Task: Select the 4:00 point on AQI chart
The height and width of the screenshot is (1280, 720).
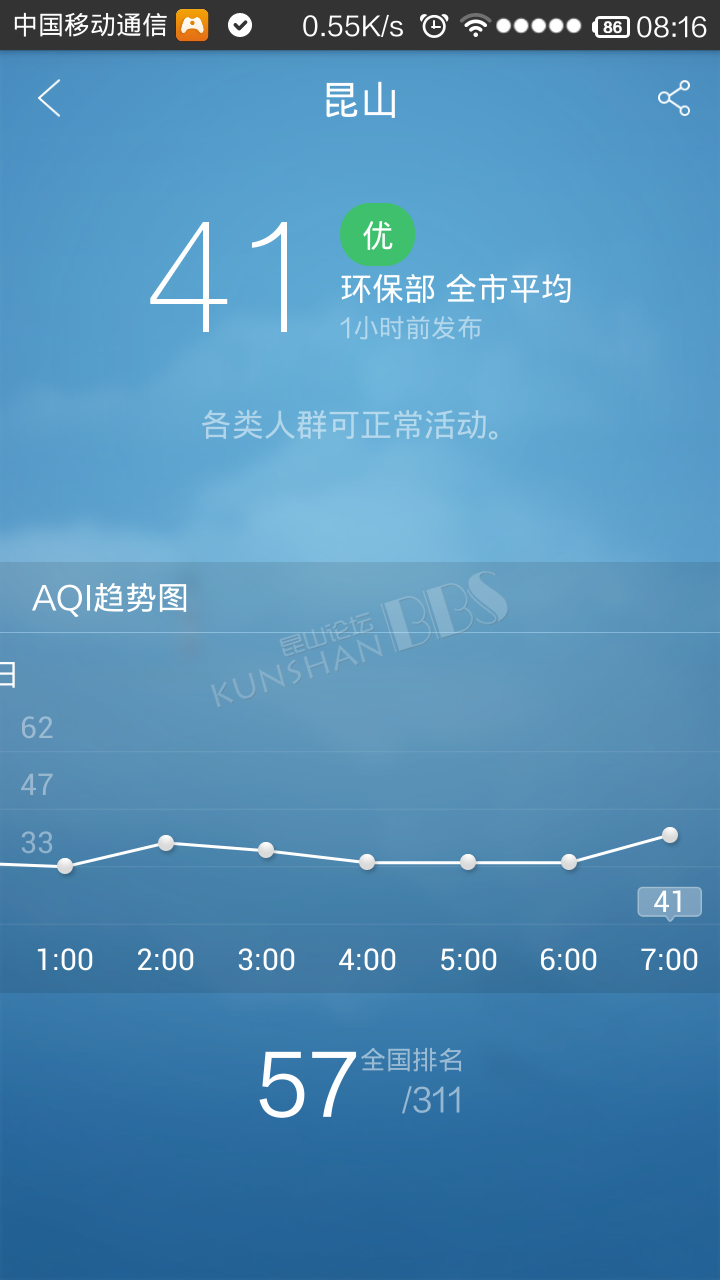Action: 367,862
